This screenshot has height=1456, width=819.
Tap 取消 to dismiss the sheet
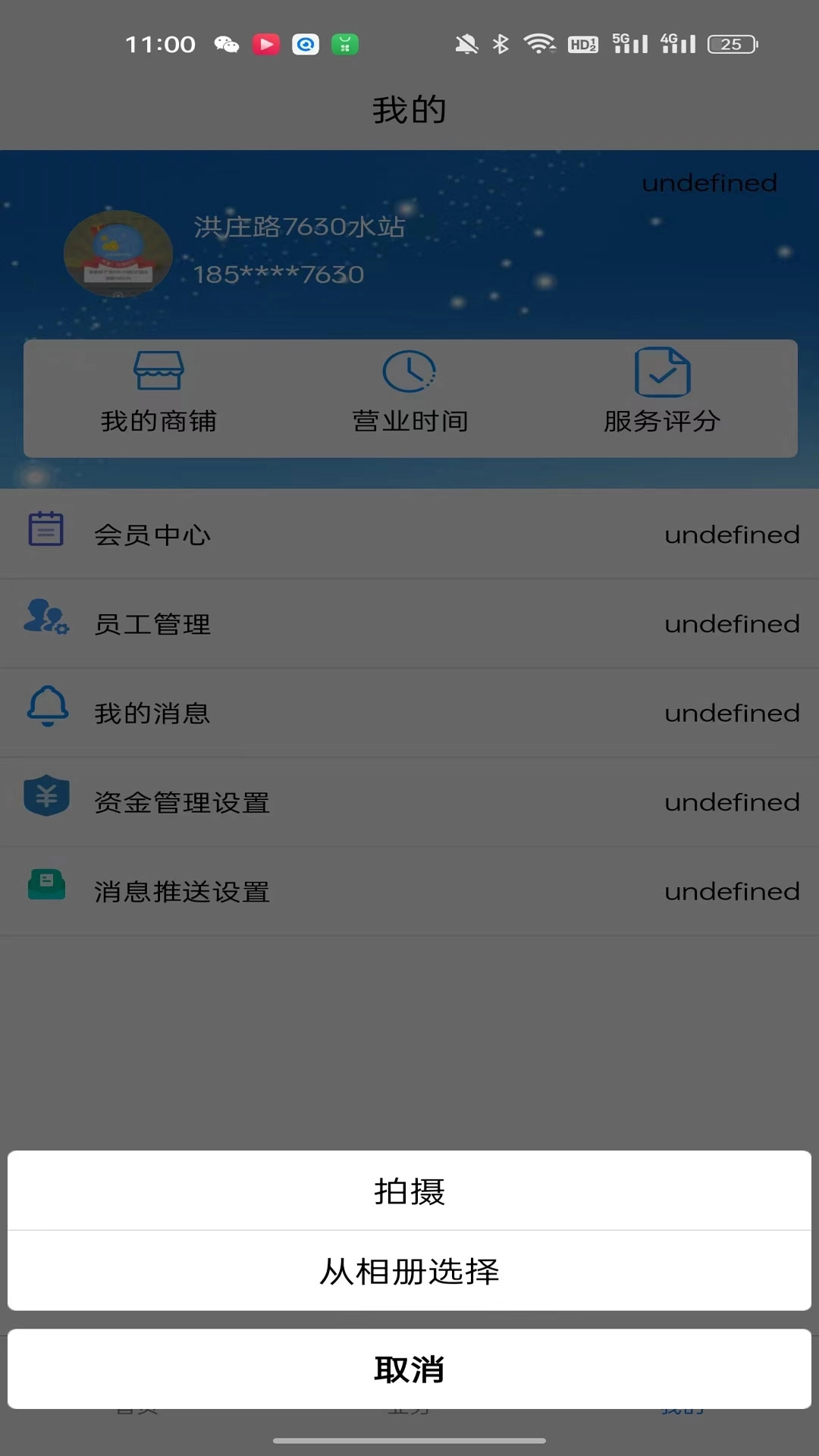pos(409,1370)
